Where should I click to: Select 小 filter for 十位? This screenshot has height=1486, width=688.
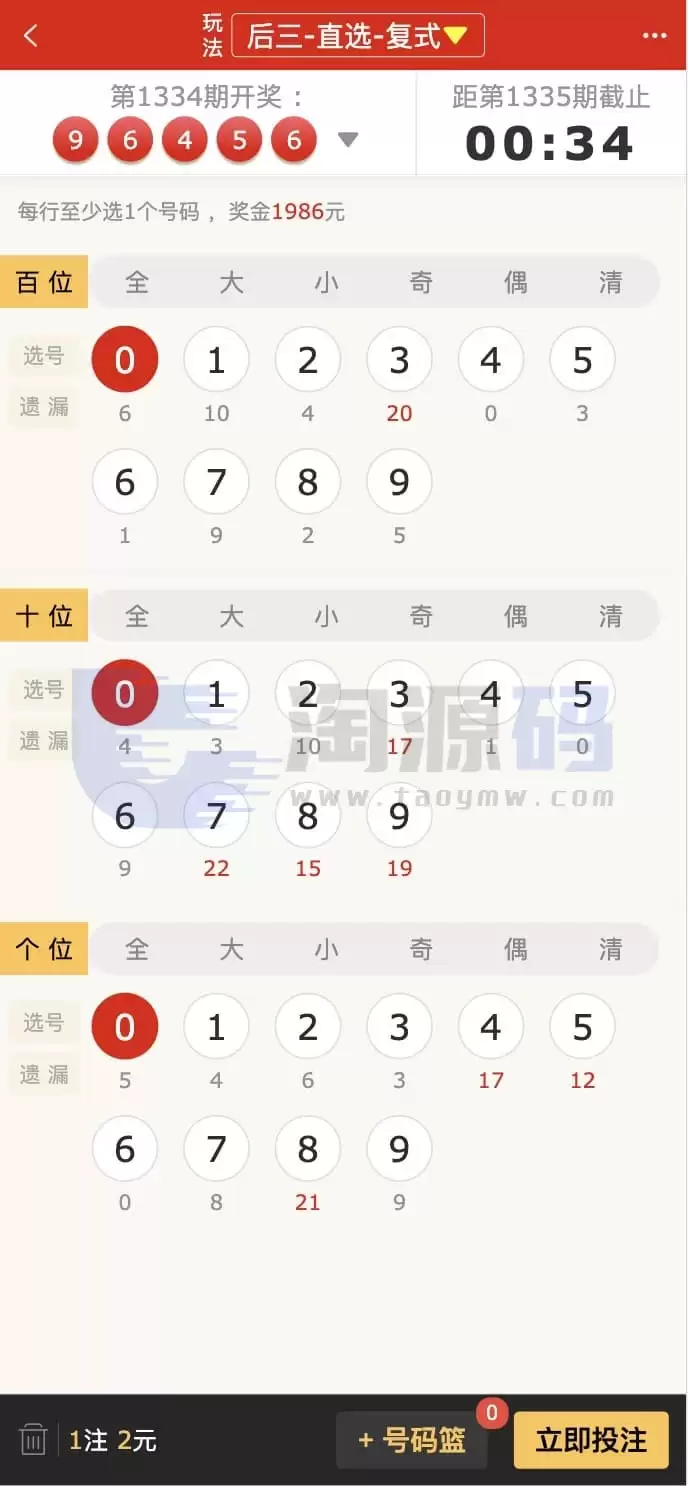327,616
